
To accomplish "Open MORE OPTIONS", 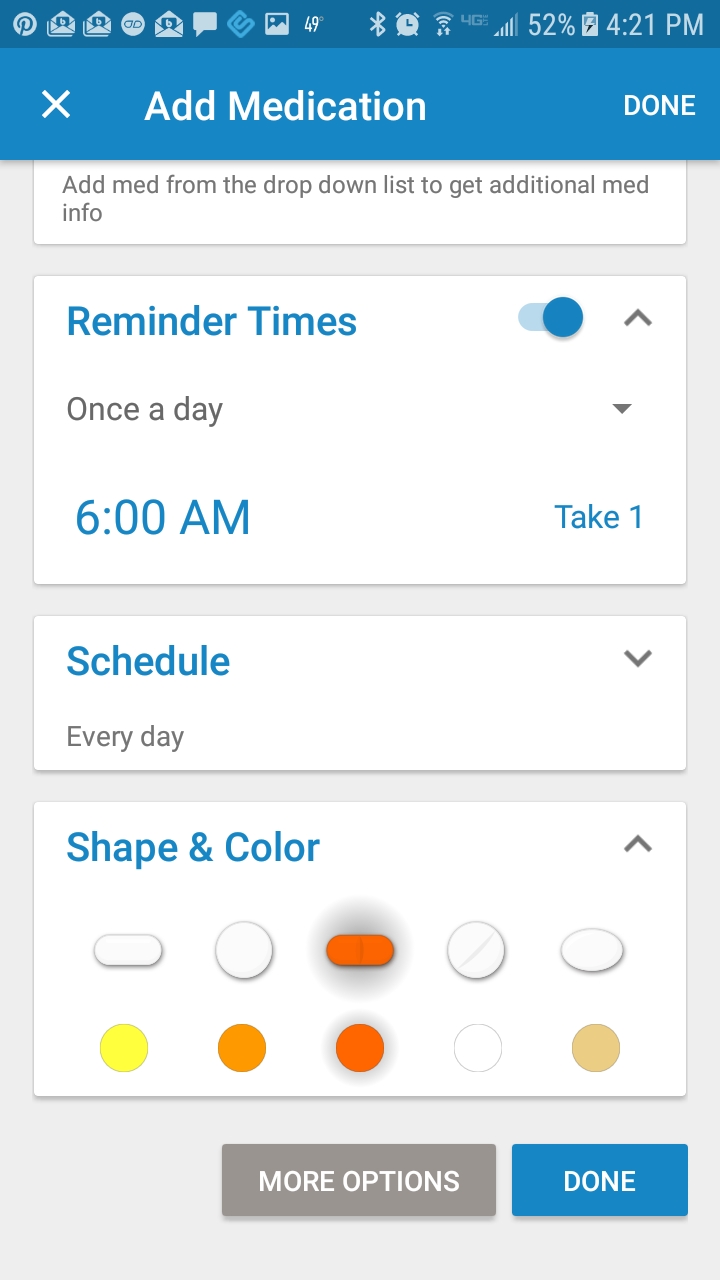I will (359, 1180).
